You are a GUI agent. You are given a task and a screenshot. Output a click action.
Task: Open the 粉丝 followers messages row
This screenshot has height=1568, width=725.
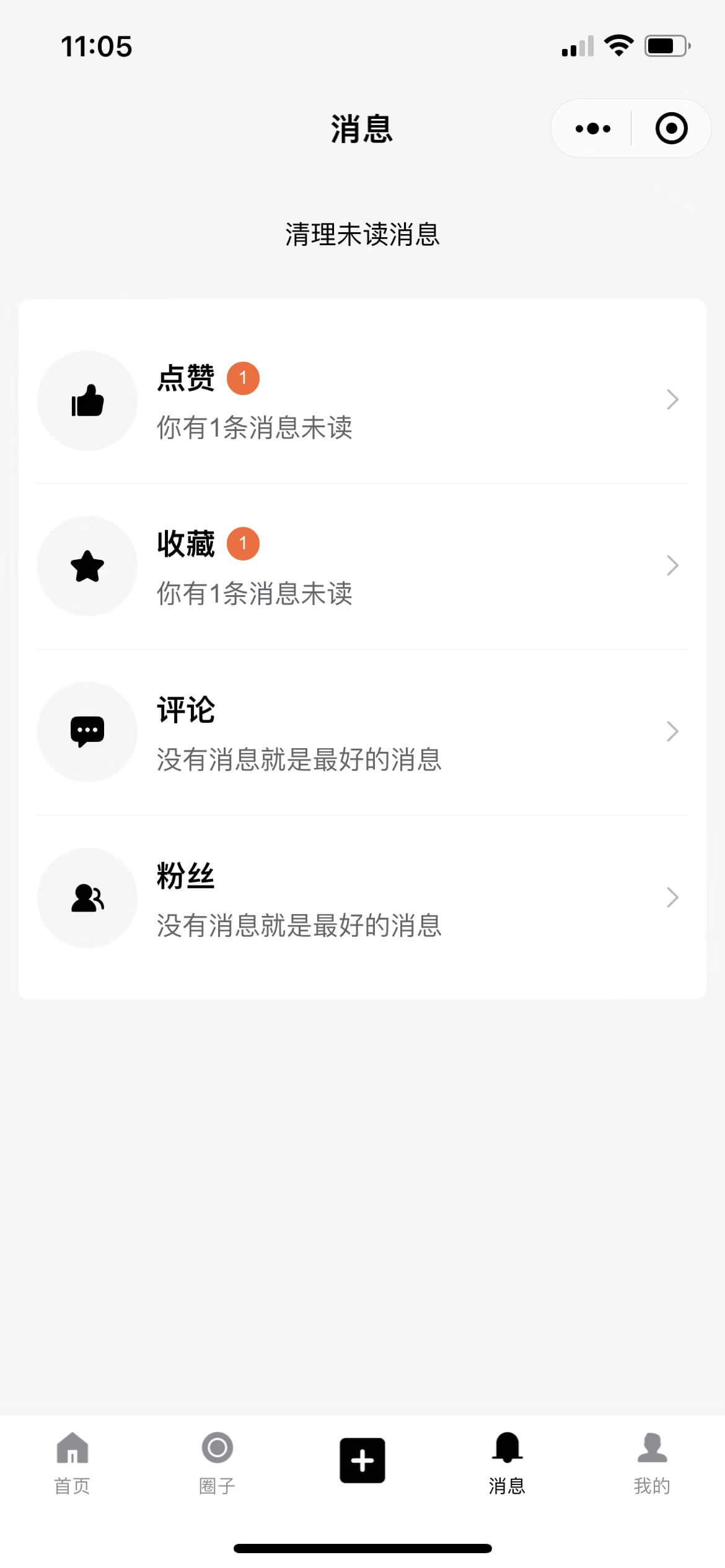click(362, 898)
